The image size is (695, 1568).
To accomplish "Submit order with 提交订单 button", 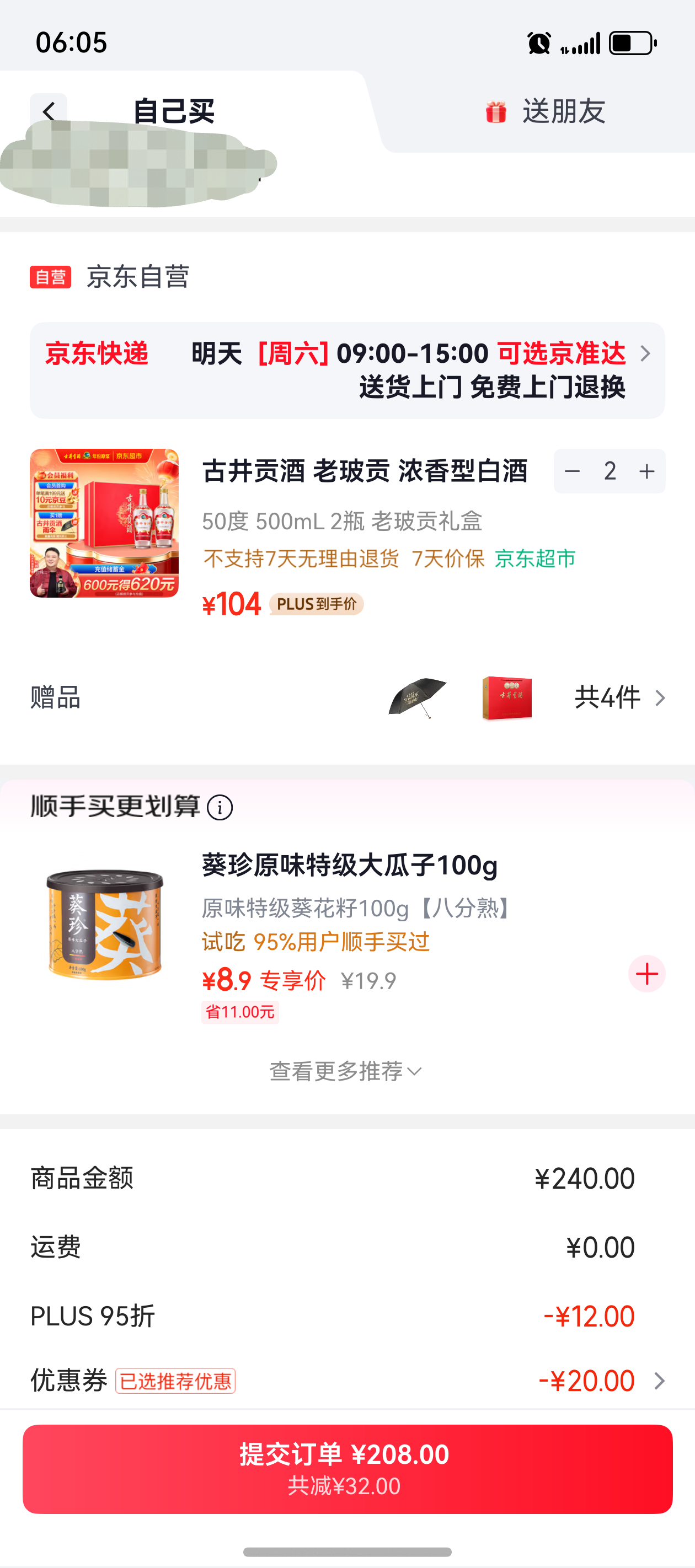I will point(347,1470).
